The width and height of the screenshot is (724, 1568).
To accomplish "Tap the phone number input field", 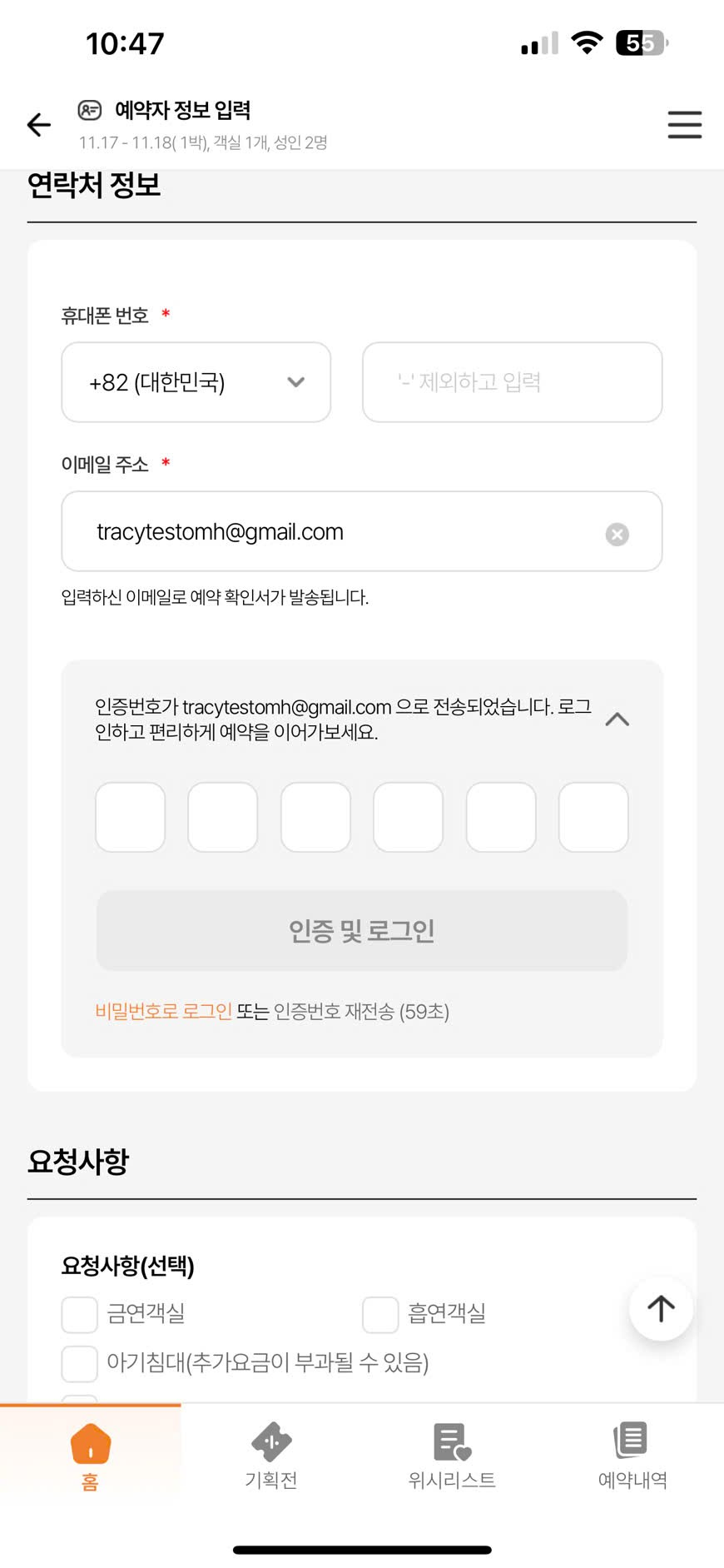I will (x=512, y=382).
